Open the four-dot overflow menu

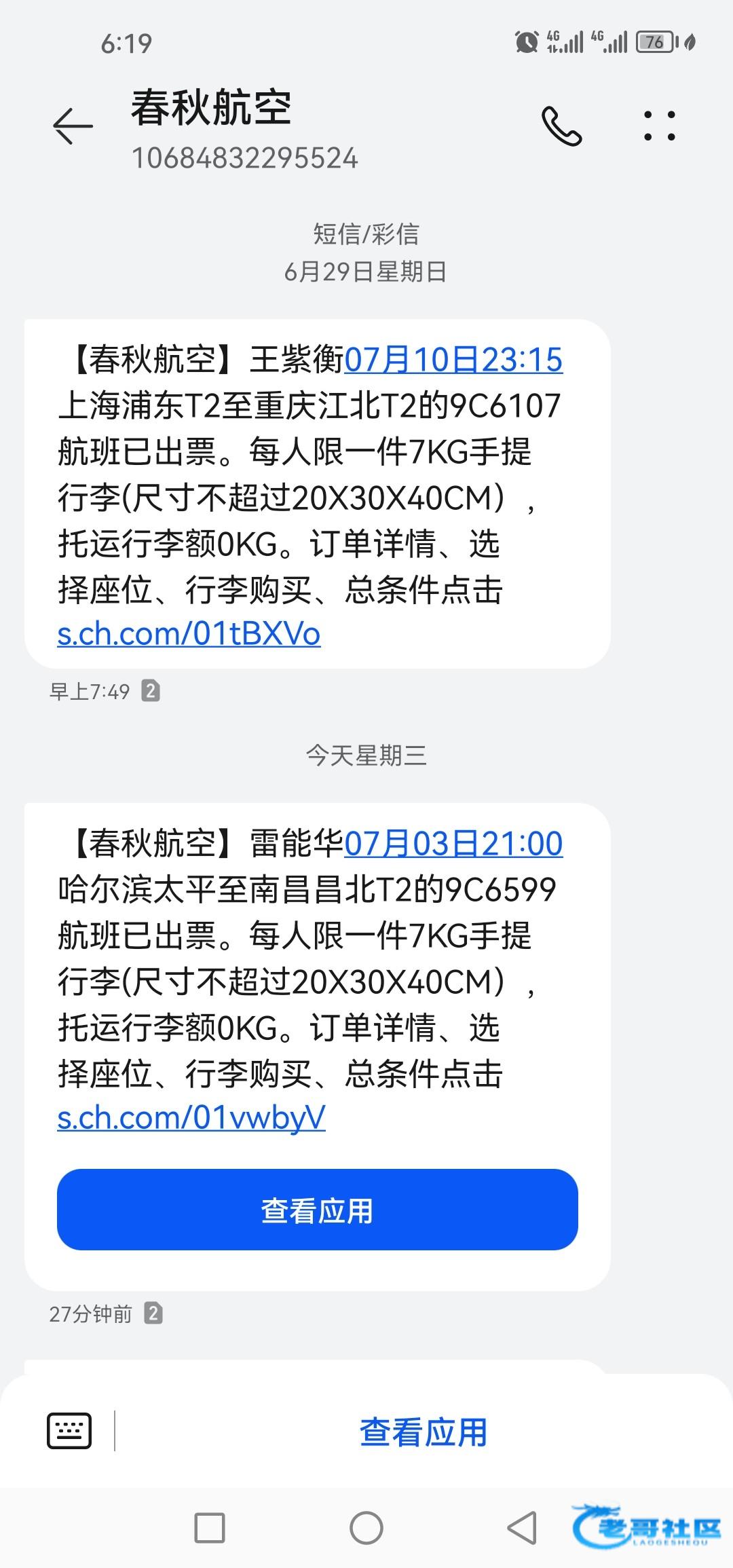(x=660, y=126)
